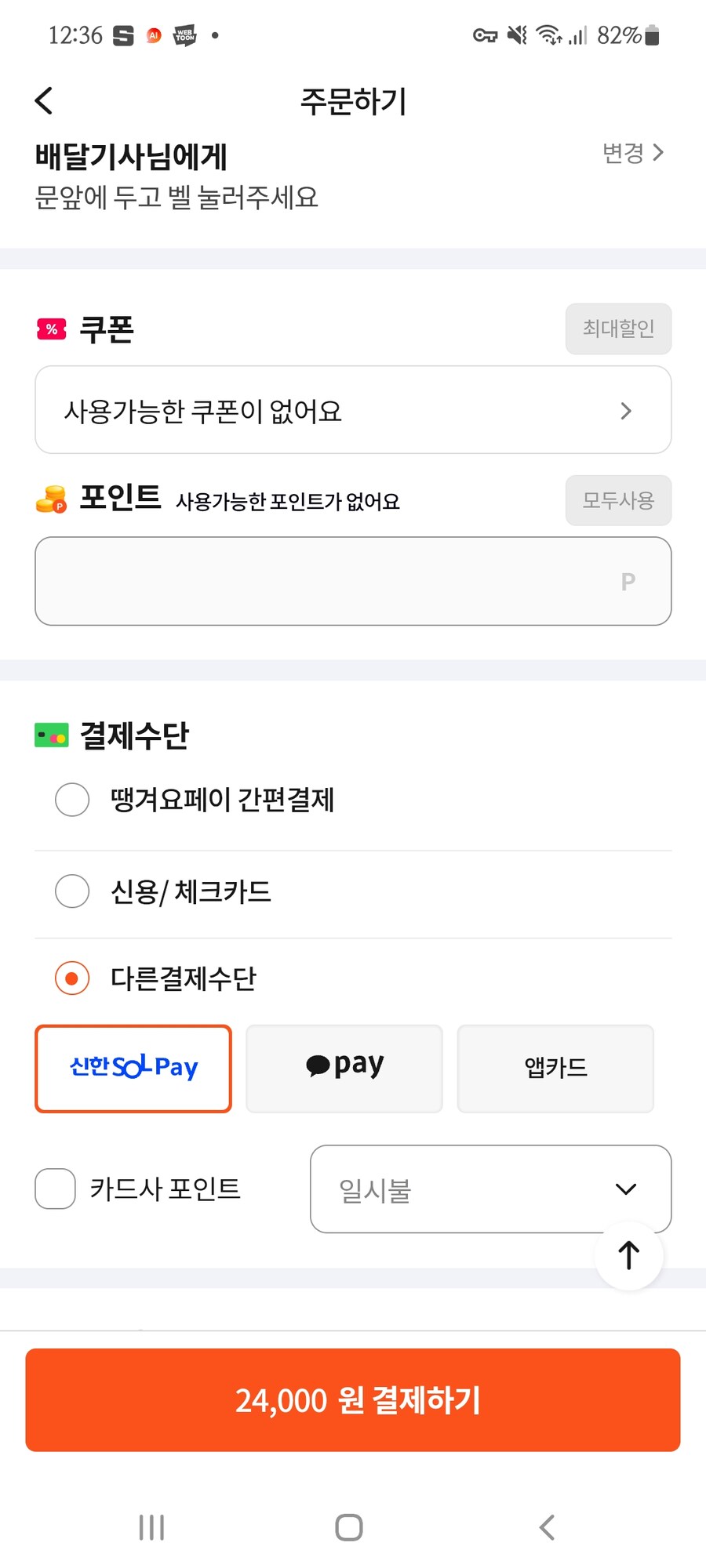Click the card icon next to 결제수단
The width and height of the screenshot is (706, 1568).
[51, 735]
